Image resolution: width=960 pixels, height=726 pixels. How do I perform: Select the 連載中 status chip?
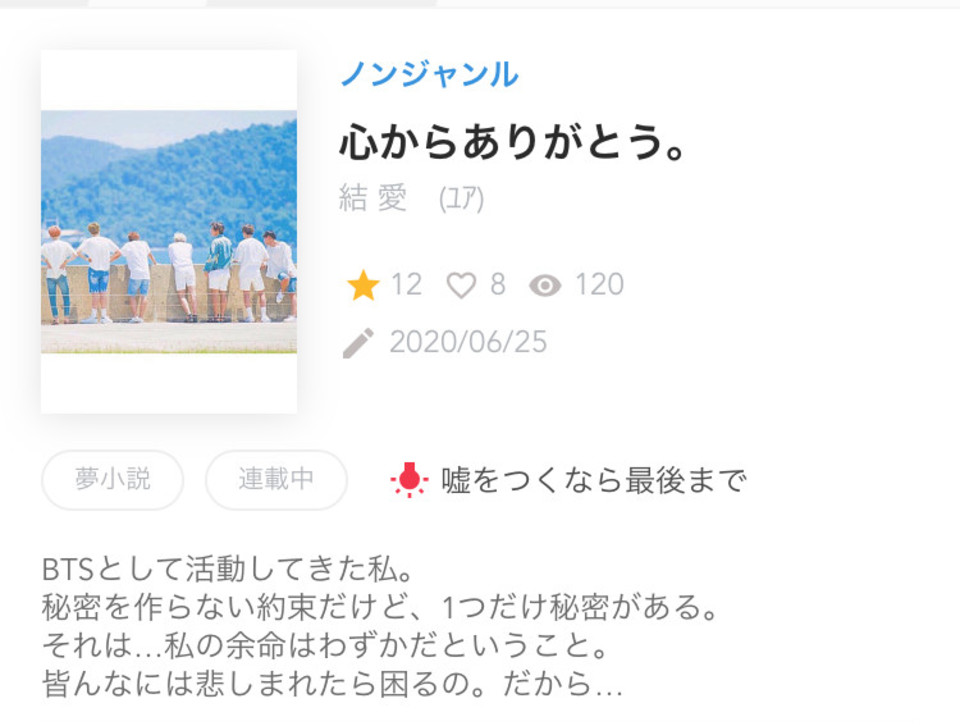pos(276,480)
